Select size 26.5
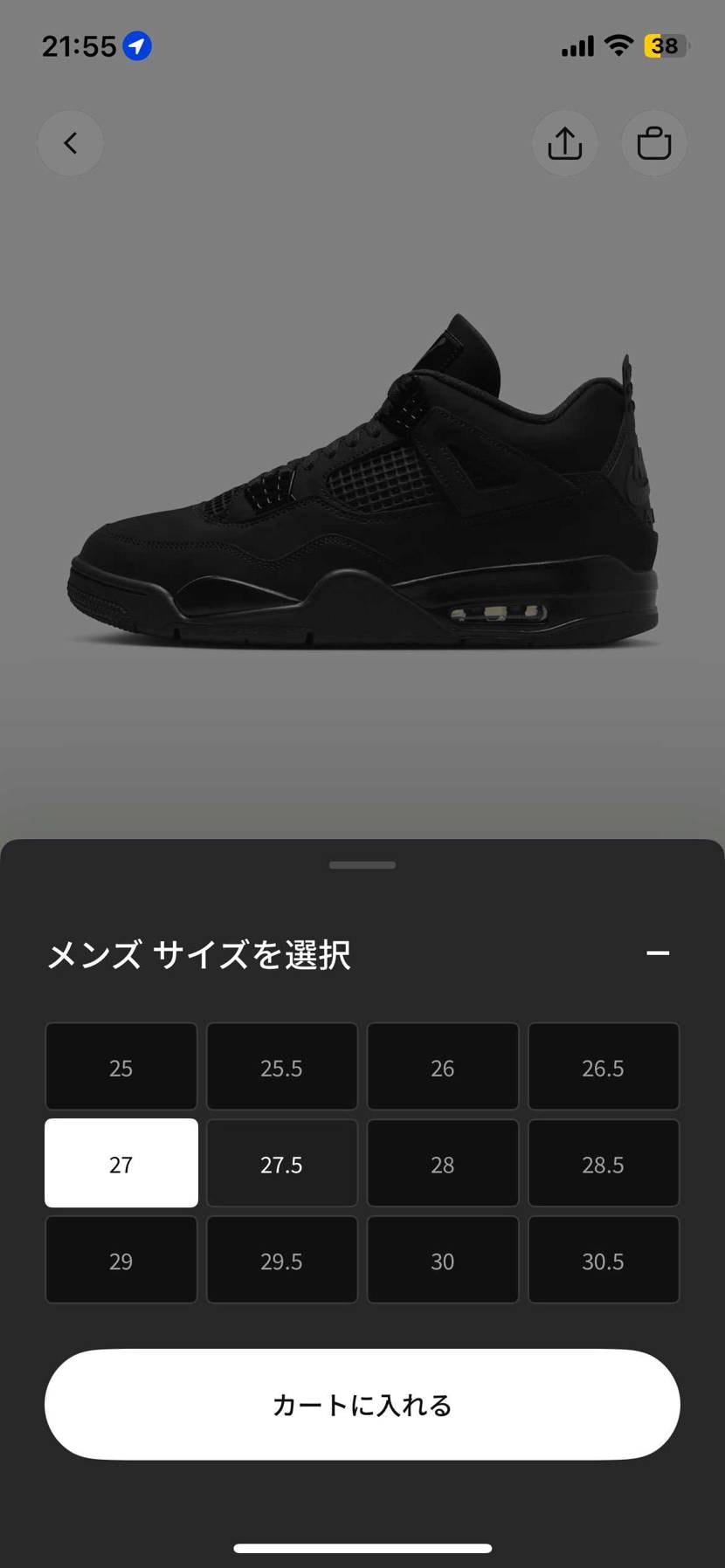 click(x=604, y=1067)
